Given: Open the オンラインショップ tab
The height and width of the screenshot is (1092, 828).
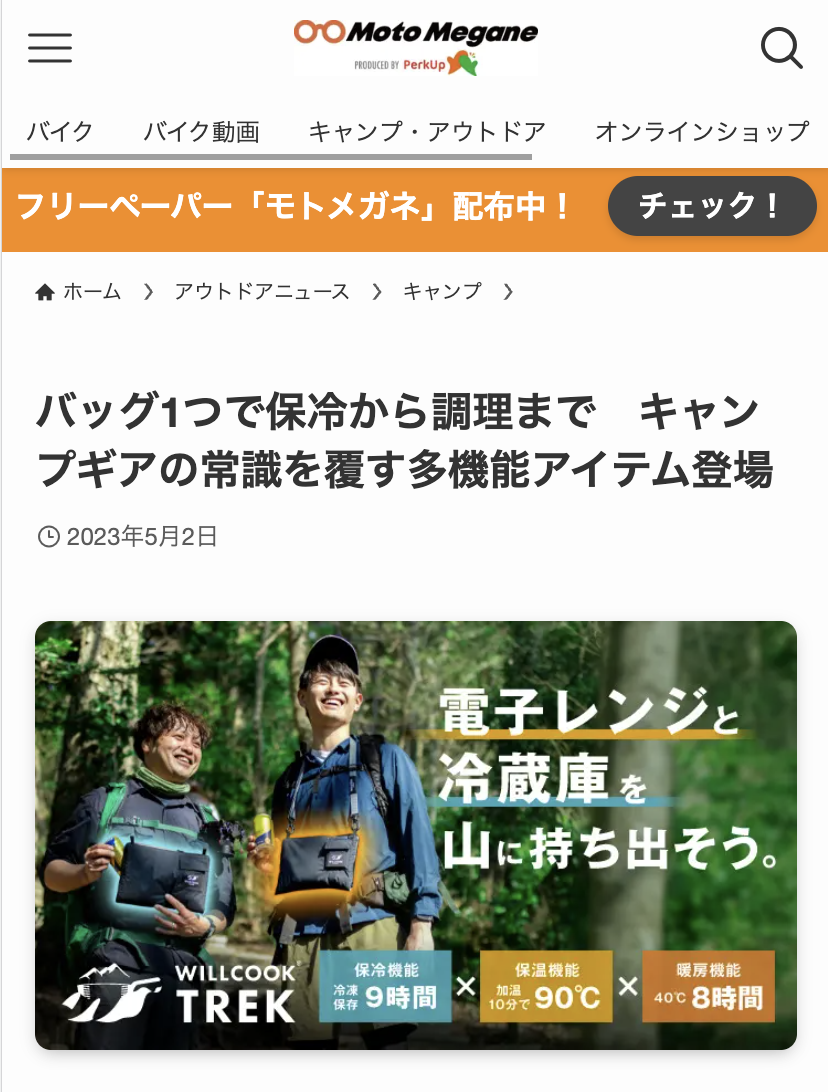Looking at the screenshot, I should [702, 131].
